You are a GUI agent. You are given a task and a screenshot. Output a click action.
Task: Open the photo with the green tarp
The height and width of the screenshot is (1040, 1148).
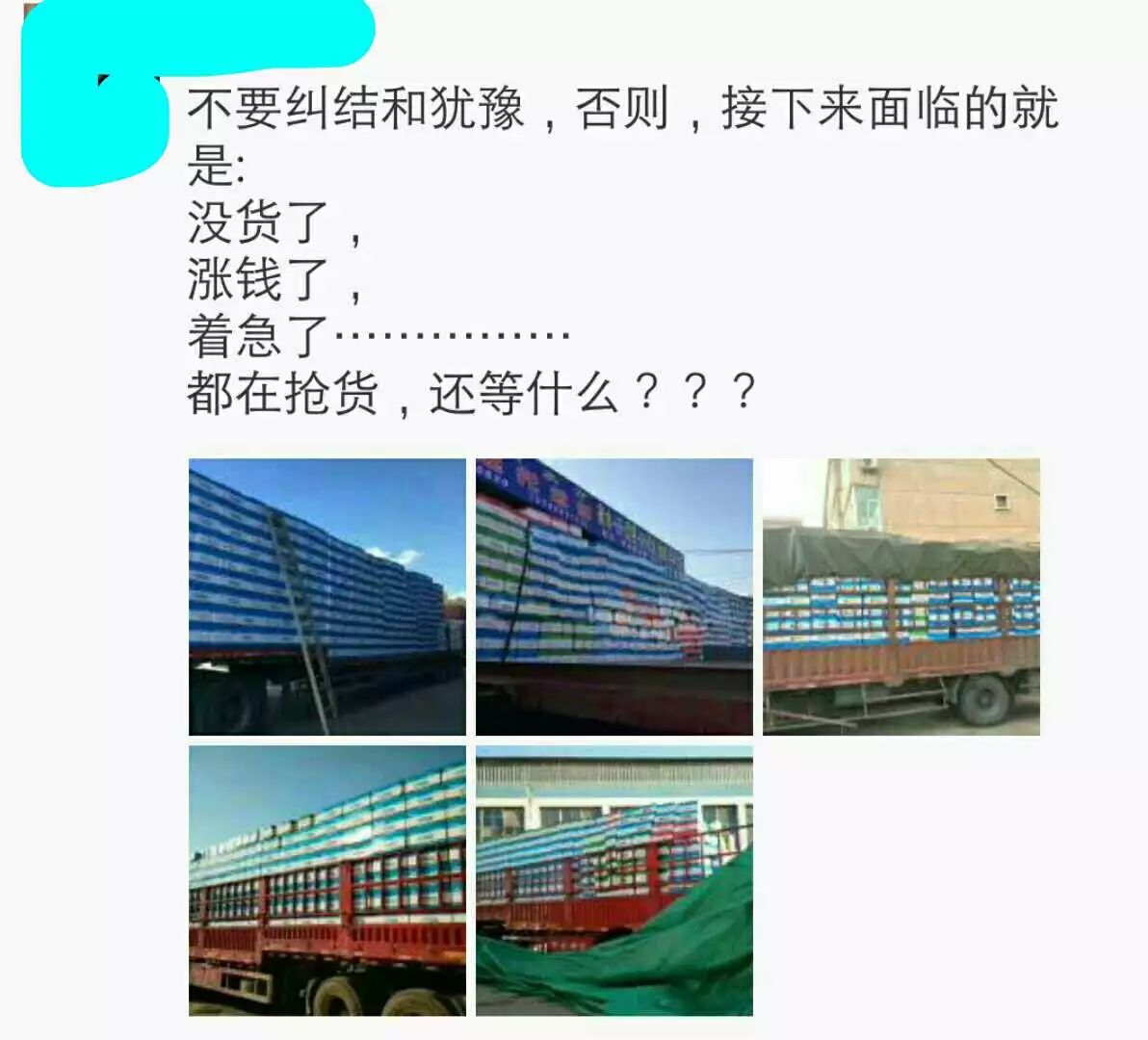(x=613, y=880)
